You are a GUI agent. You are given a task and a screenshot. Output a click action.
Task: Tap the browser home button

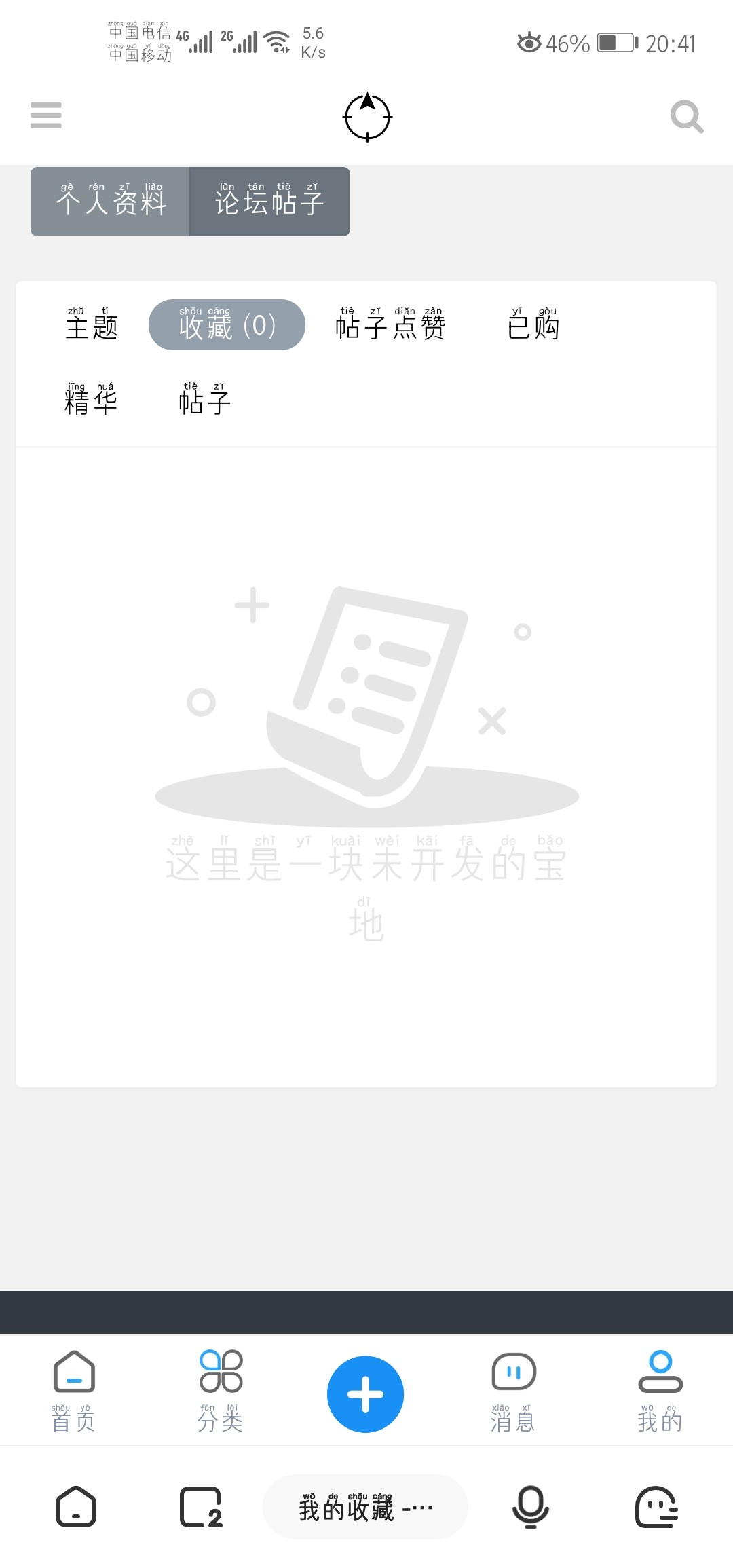tap(75, 1507)
